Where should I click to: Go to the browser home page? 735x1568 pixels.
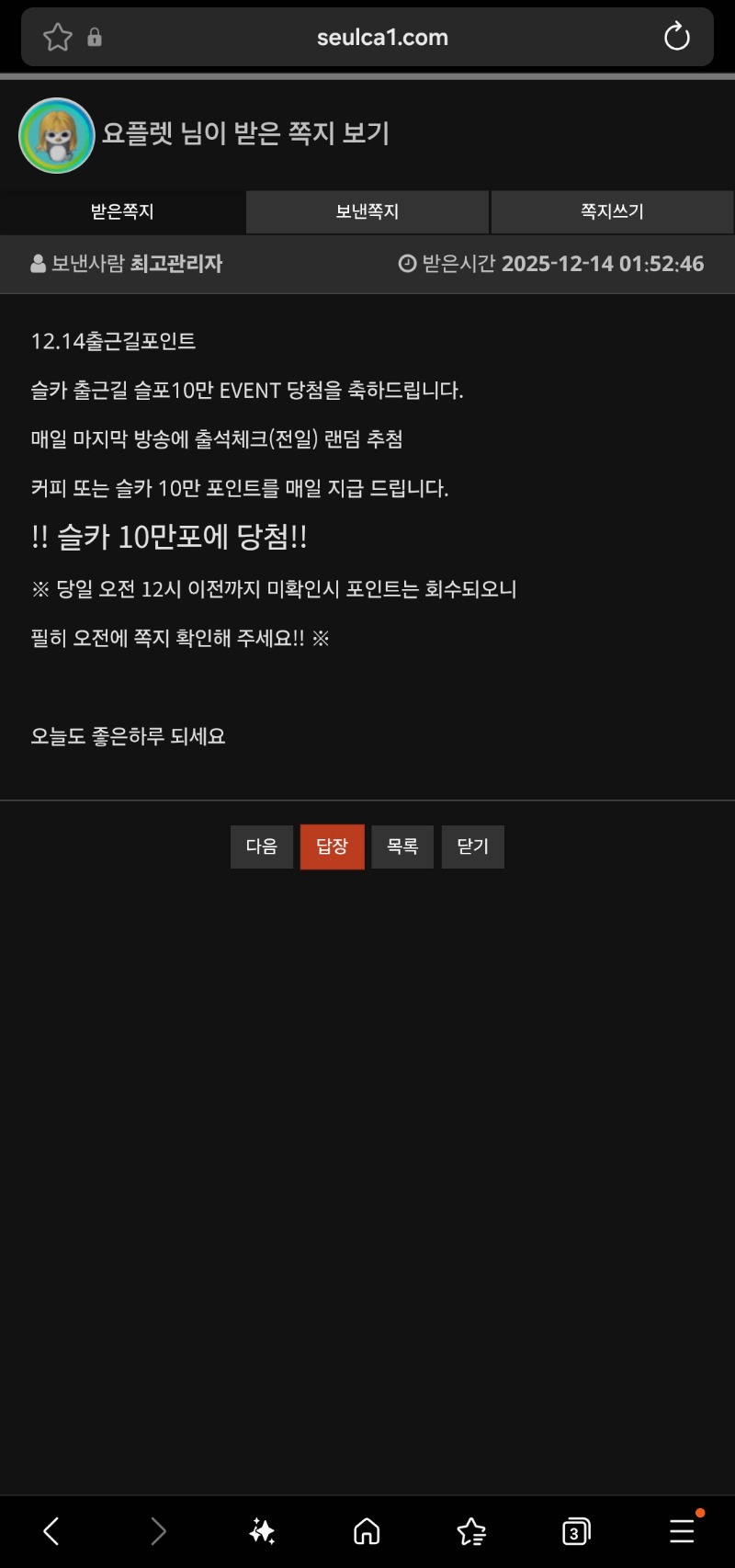coord(367,1531)
